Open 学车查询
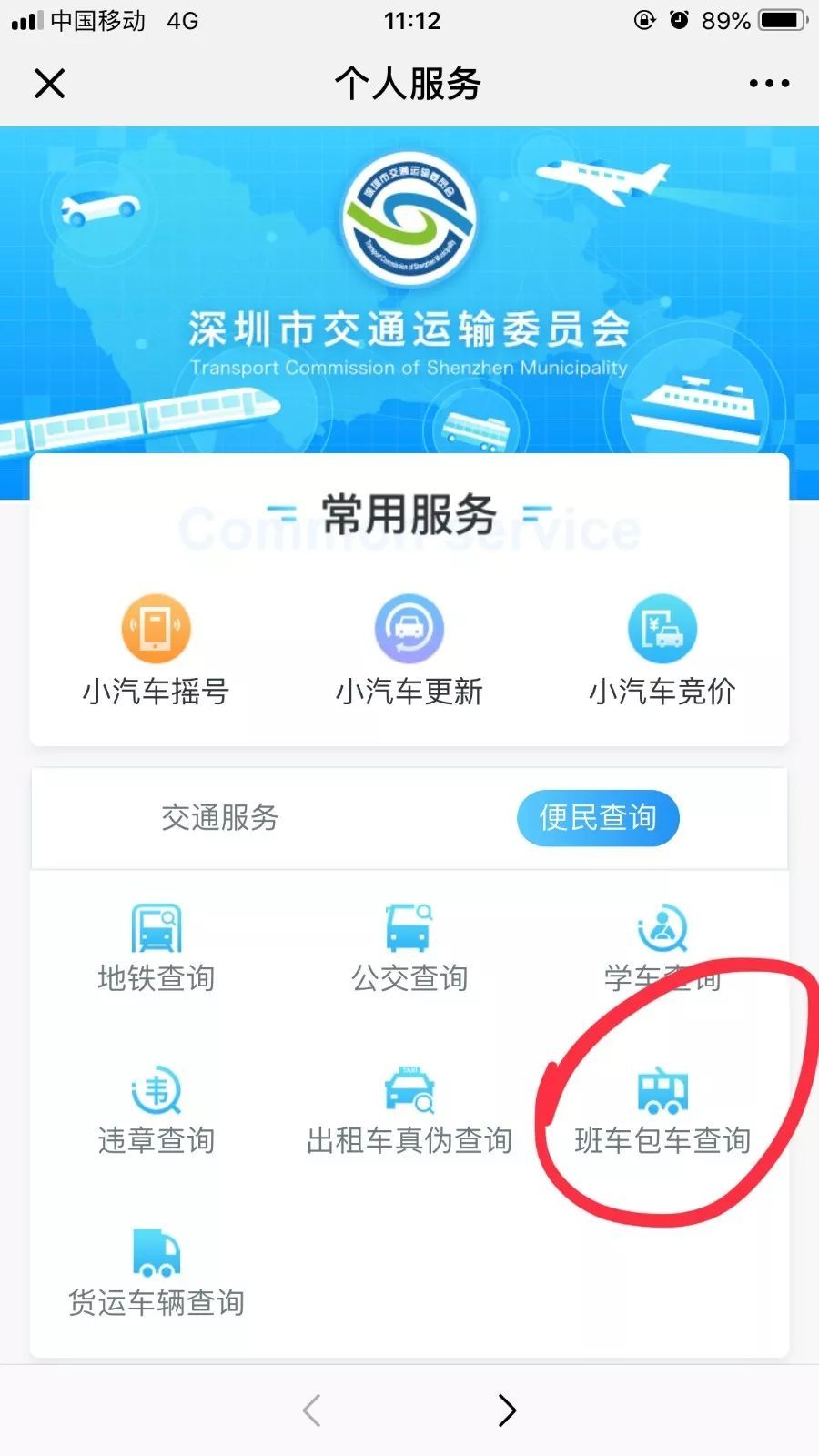The width and height of the screenshot is (819, 1456). (662, 948)
